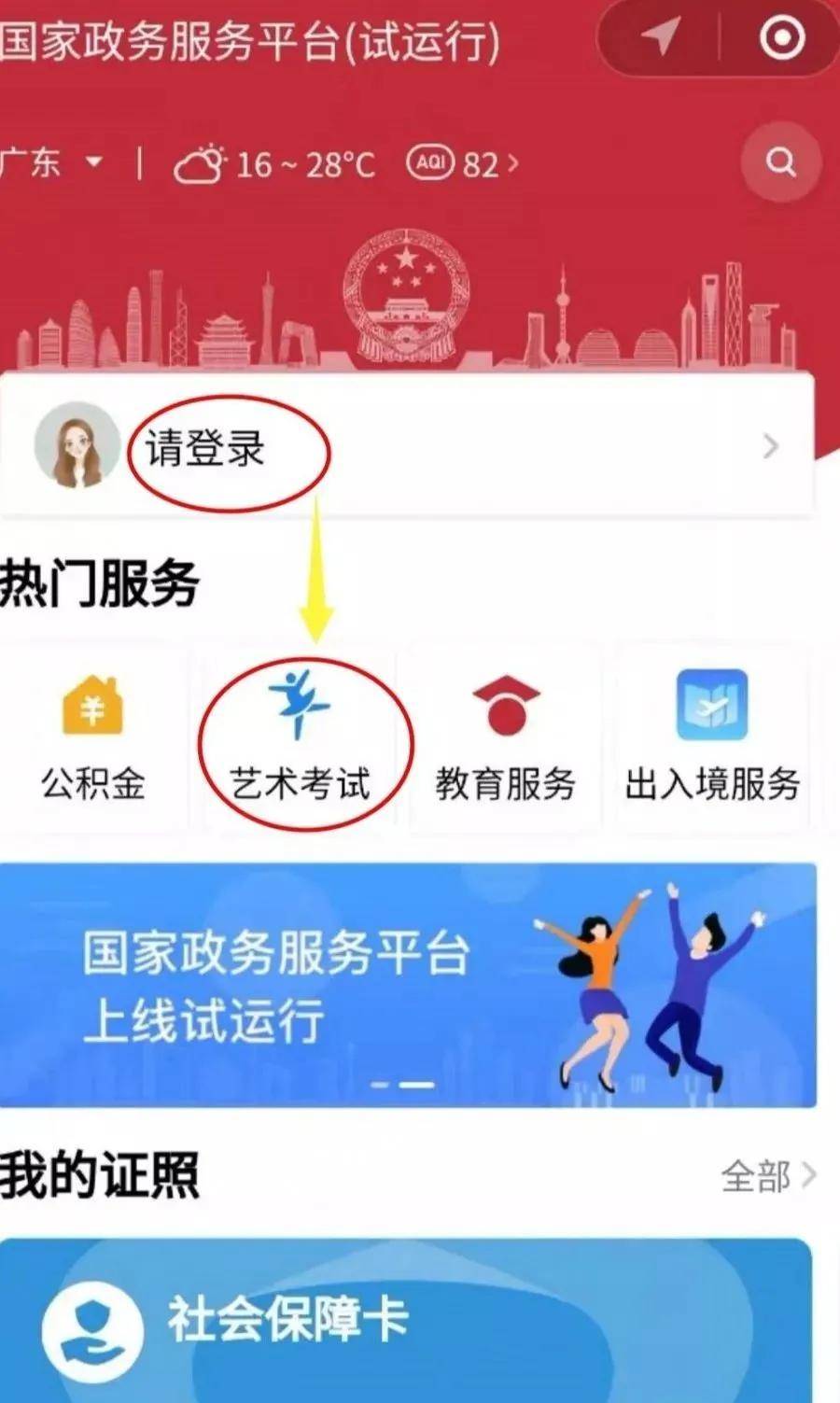
Task: Open the search icon
Action: tap(780, 162)
